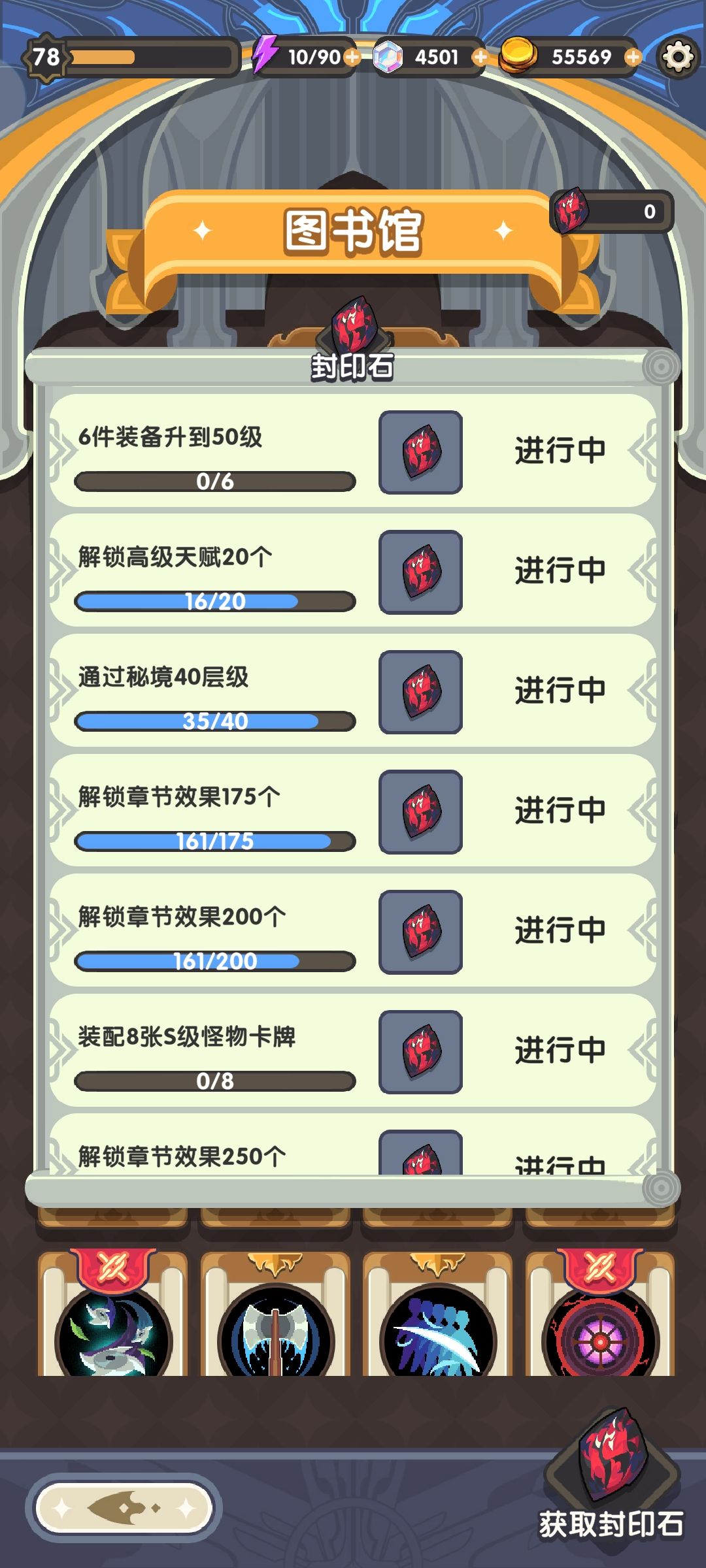Tap the seal stone reward for 解锁章节效果175个
Viewport: 706px width, 1568px height.
click(x=421, y=811)
